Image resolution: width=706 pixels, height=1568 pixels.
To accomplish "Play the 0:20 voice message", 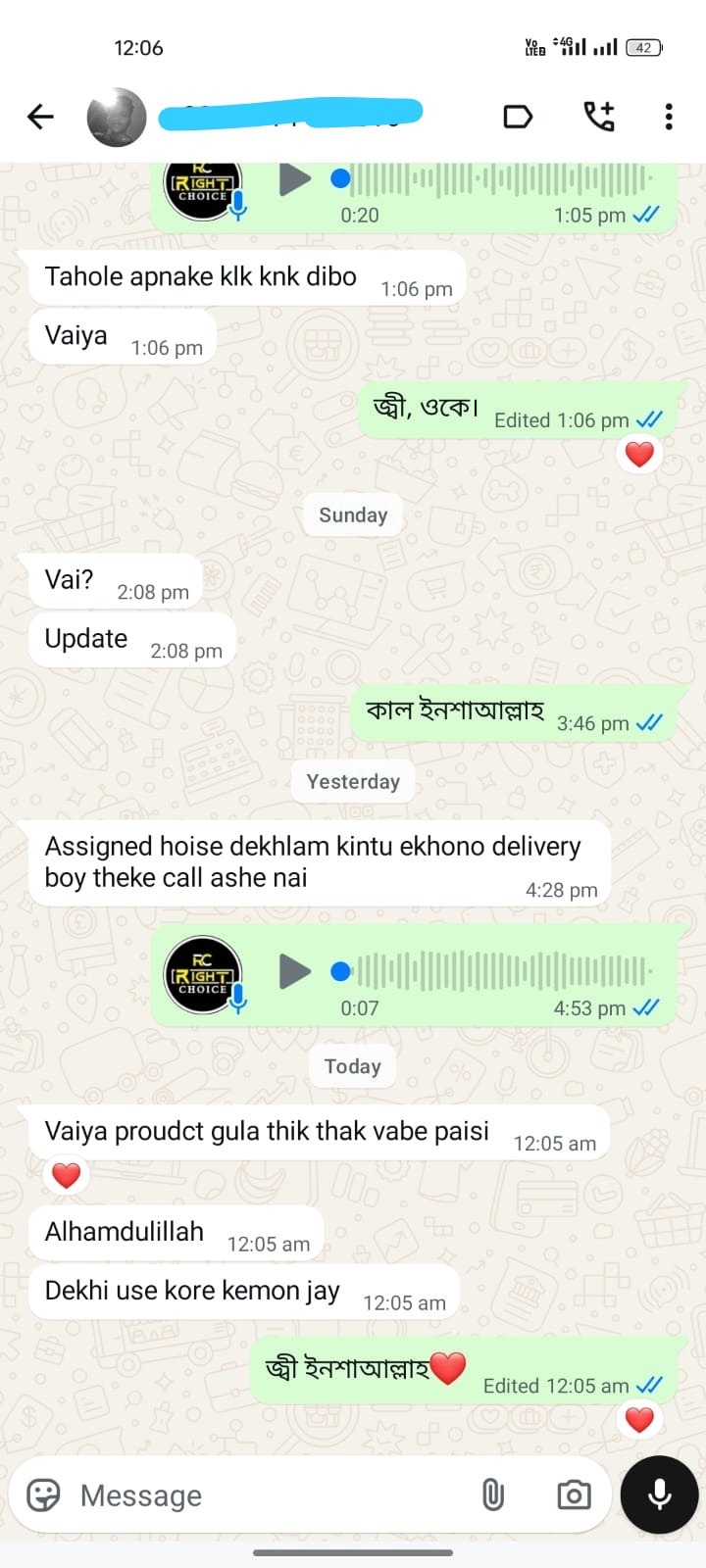I will tap(294, 179).
